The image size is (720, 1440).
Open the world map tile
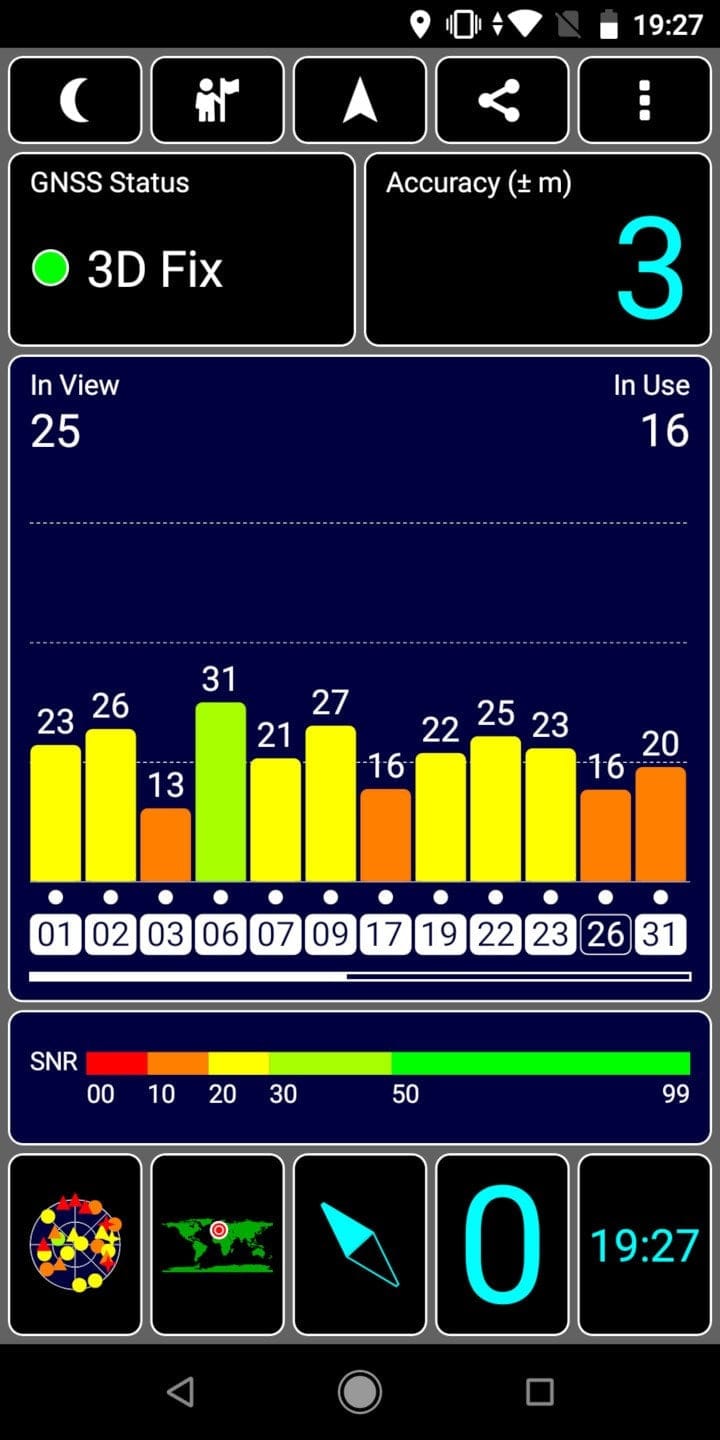pos(217,1244)
